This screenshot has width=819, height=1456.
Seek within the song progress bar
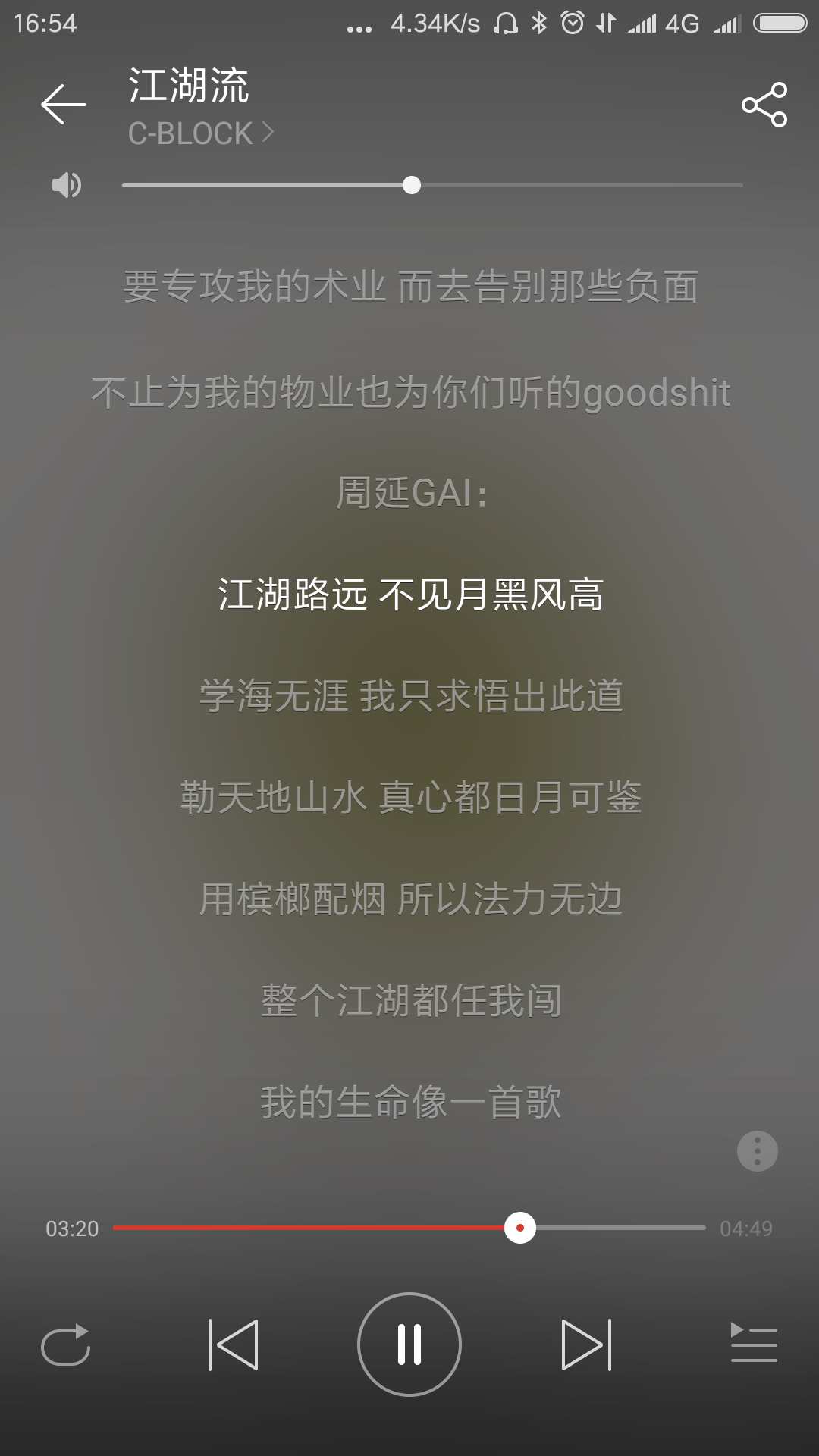pyautogui.click(x=409, y=1228)
